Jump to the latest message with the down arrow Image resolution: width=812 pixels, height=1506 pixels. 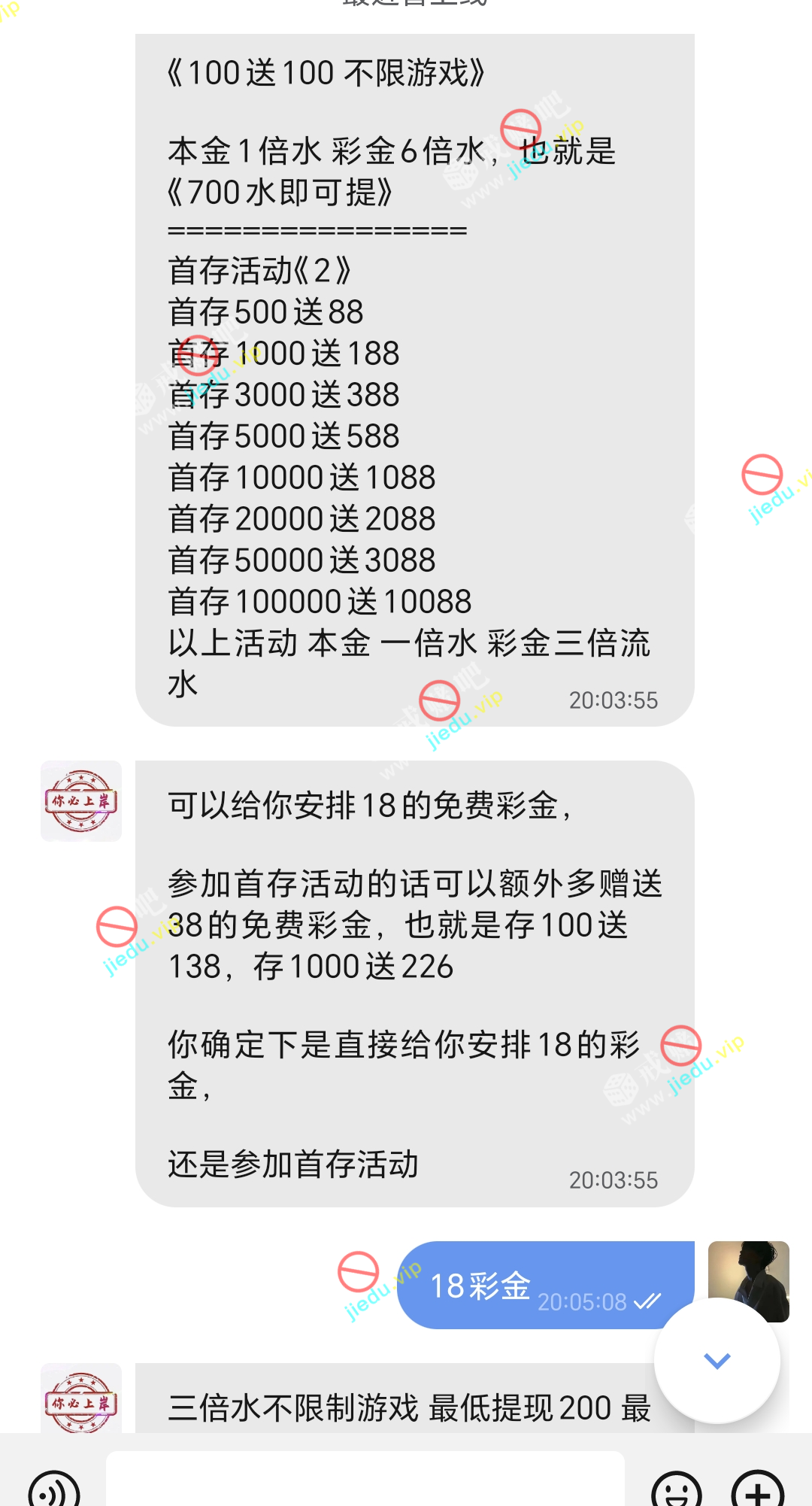717,1360
